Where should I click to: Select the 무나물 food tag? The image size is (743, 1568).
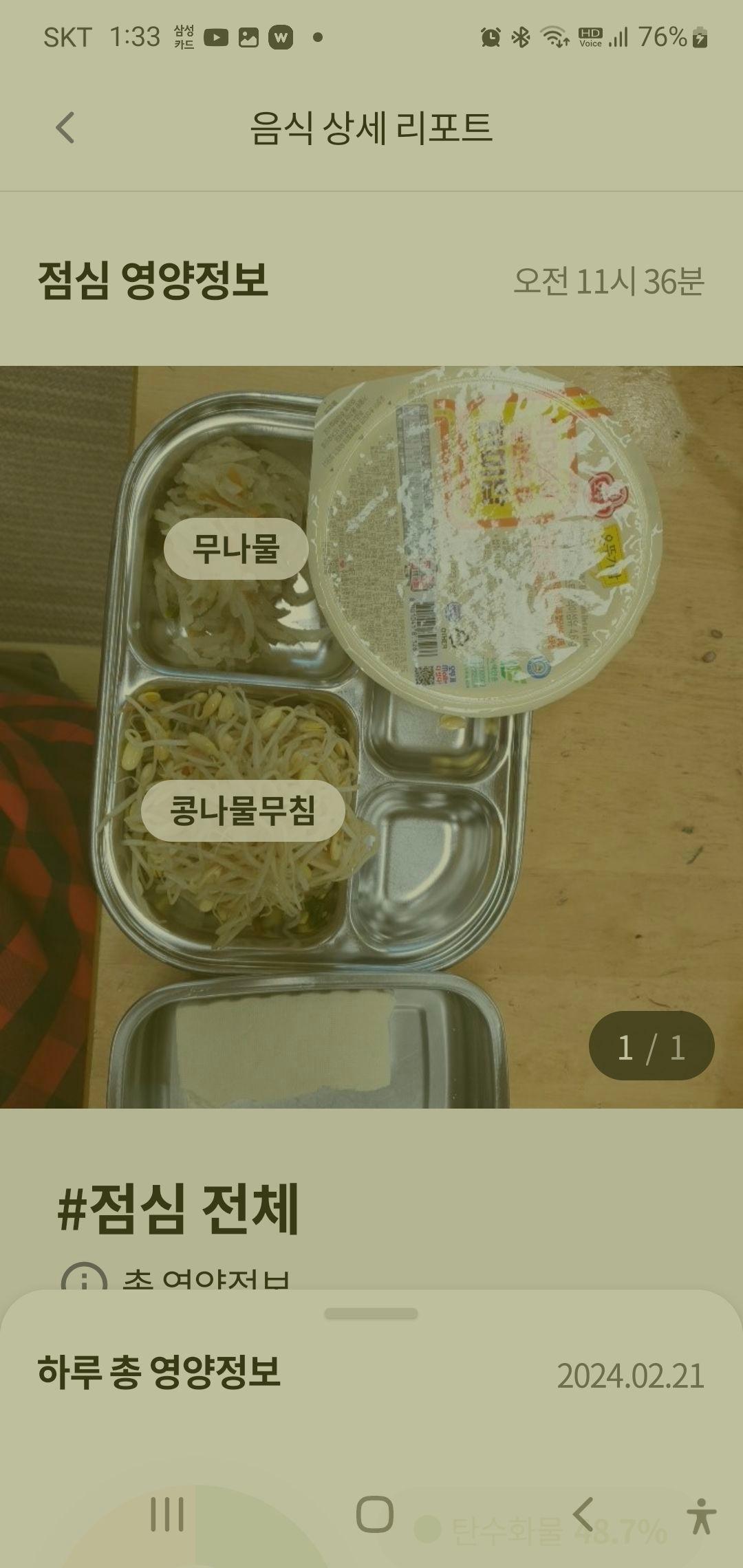235,549
